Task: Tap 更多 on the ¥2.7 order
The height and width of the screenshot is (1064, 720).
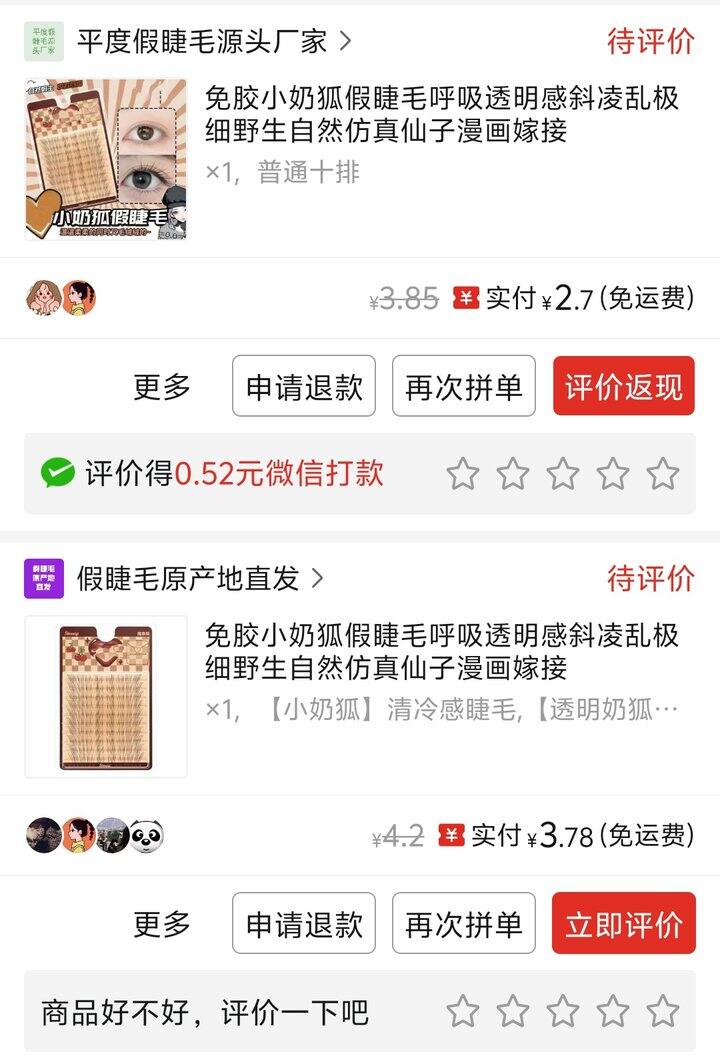Action: point(162,387)
